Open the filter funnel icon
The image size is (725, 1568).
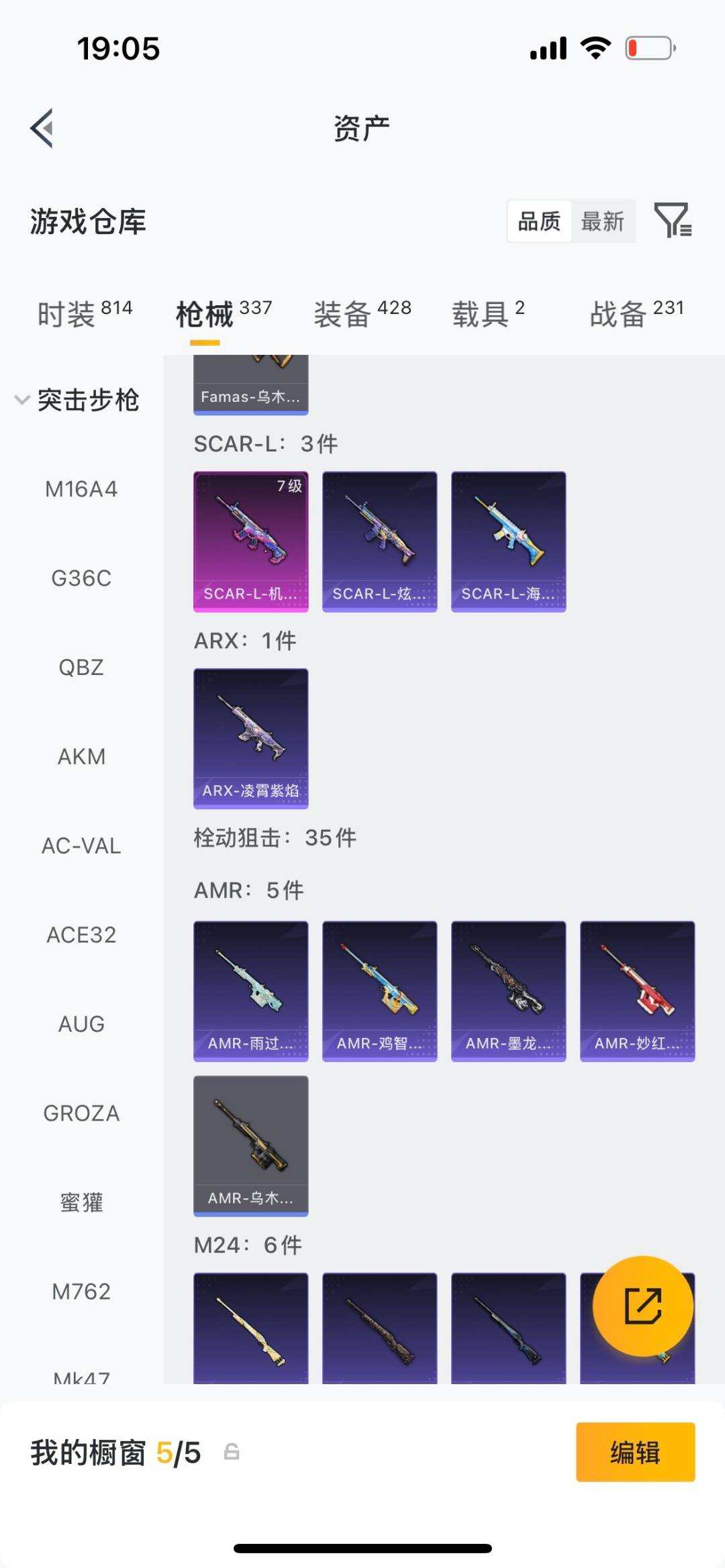(x=673, y=220)
